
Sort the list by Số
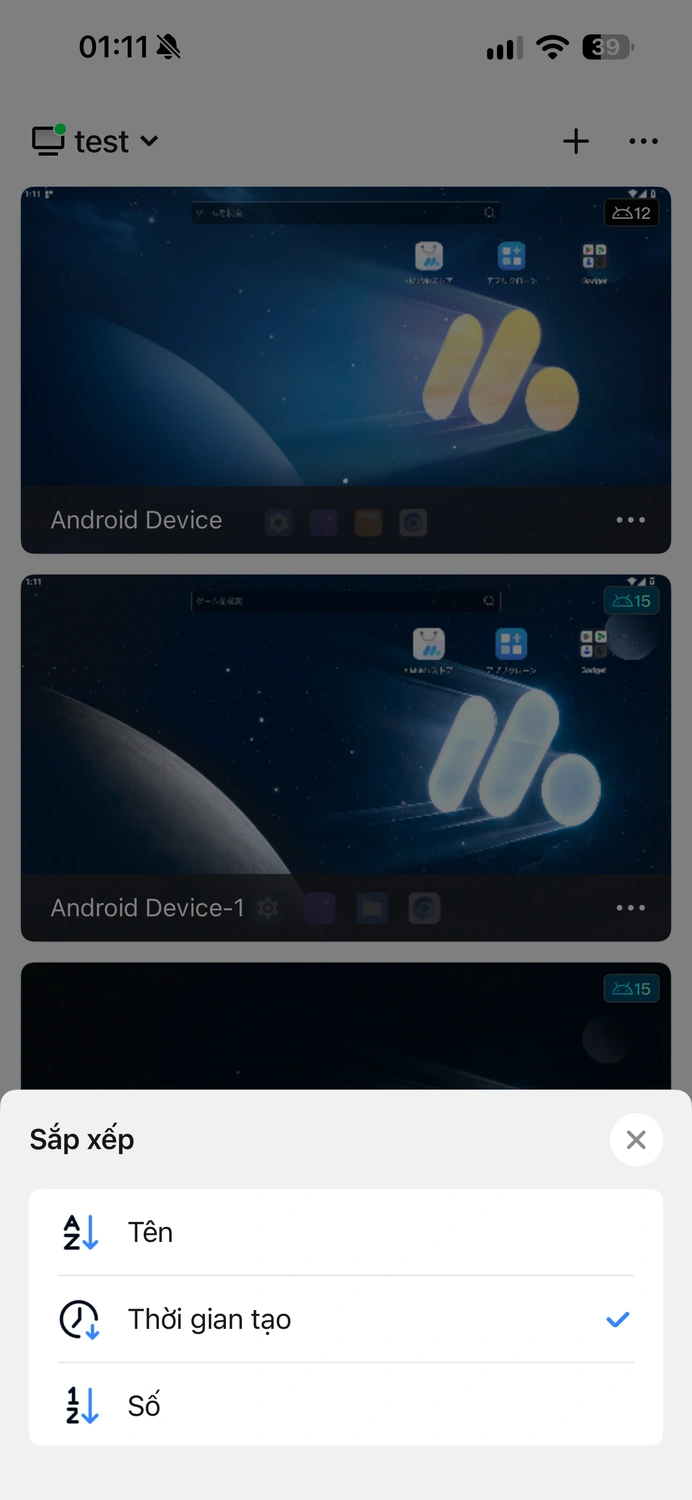pos(346,1405)
